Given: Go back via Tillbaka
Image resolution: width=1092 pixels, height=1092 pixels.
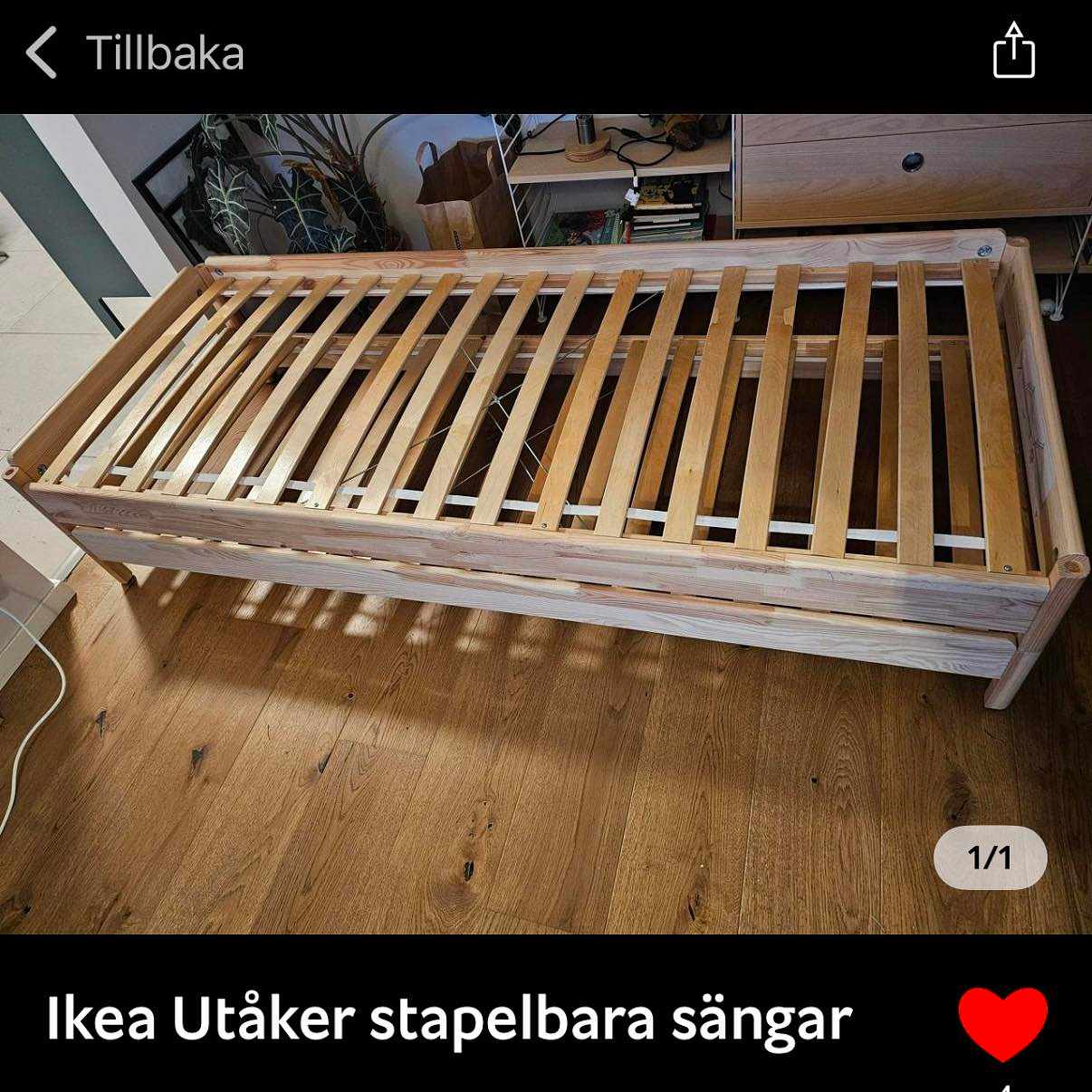Looking at the screenshot, I should (x=136, y=53).
